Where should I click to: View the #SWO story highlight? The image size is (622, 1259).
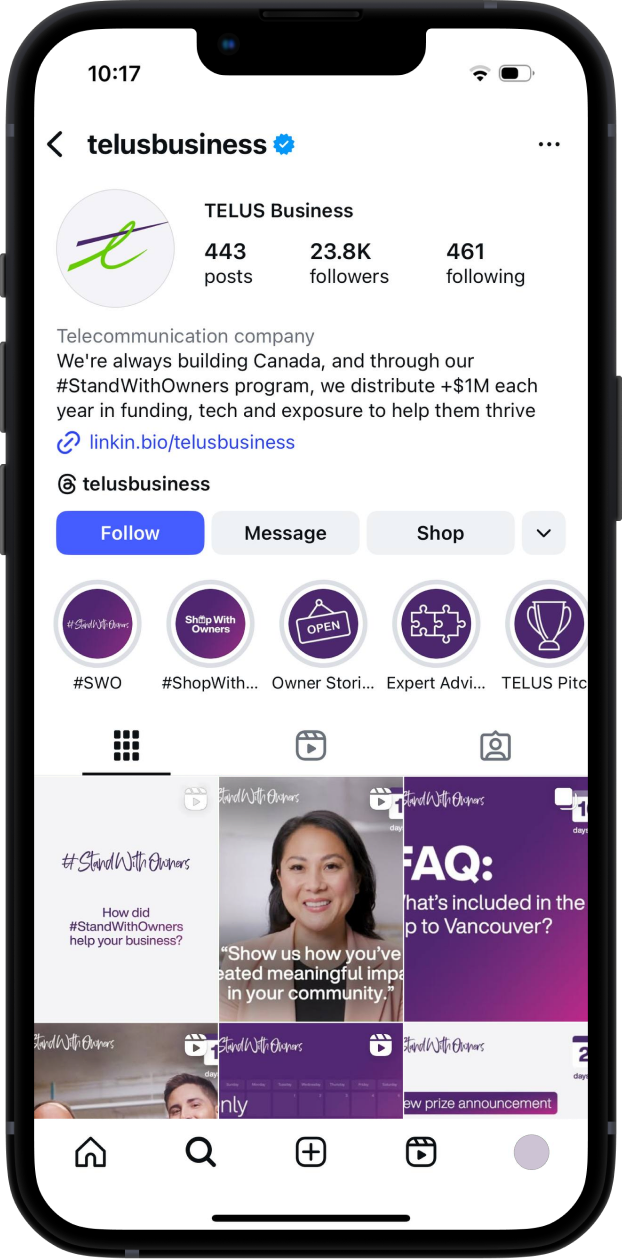click(x=97, y=624)
